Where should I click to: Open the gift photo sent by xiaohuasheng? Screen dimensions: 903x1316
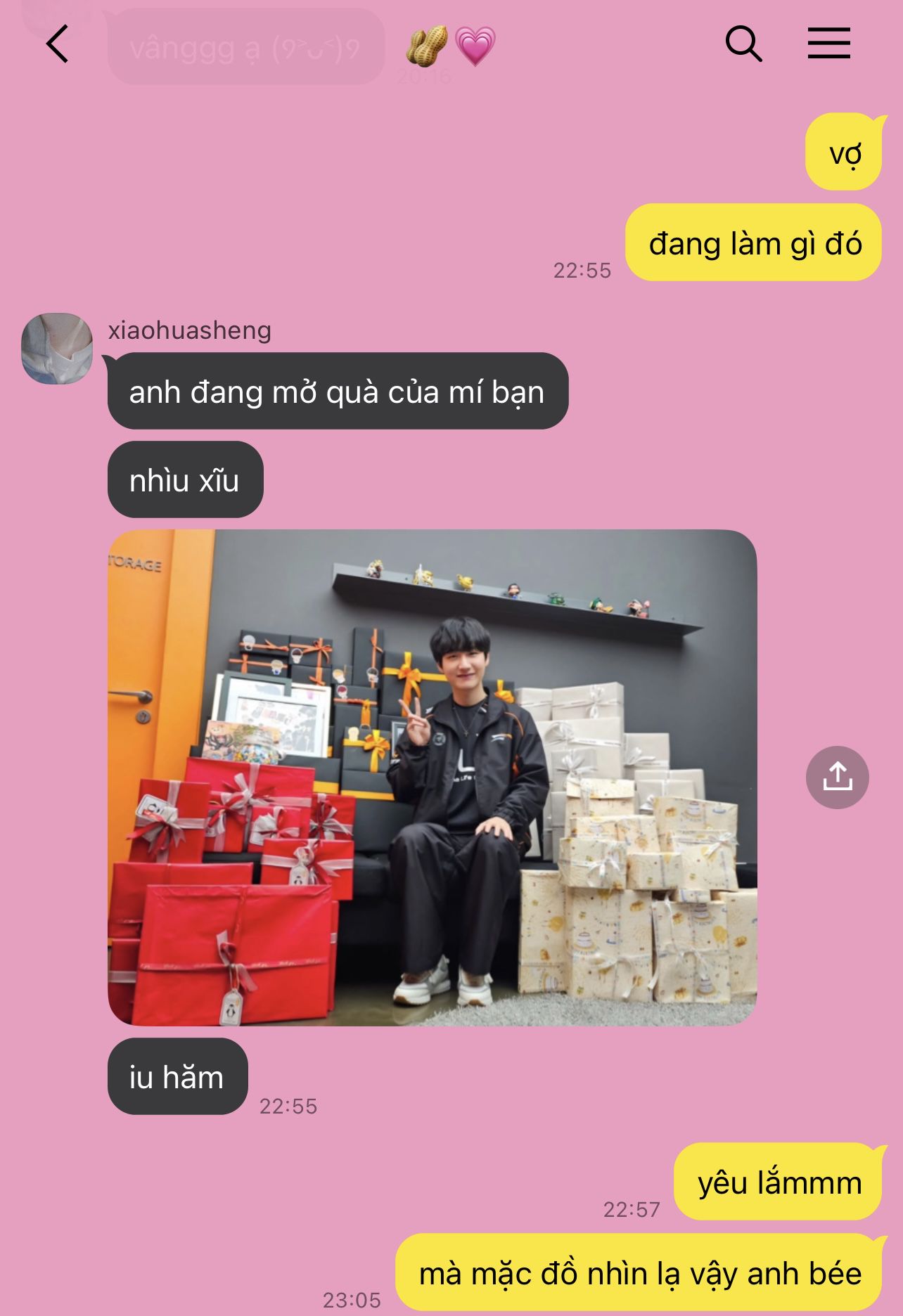tap(432, 777)
